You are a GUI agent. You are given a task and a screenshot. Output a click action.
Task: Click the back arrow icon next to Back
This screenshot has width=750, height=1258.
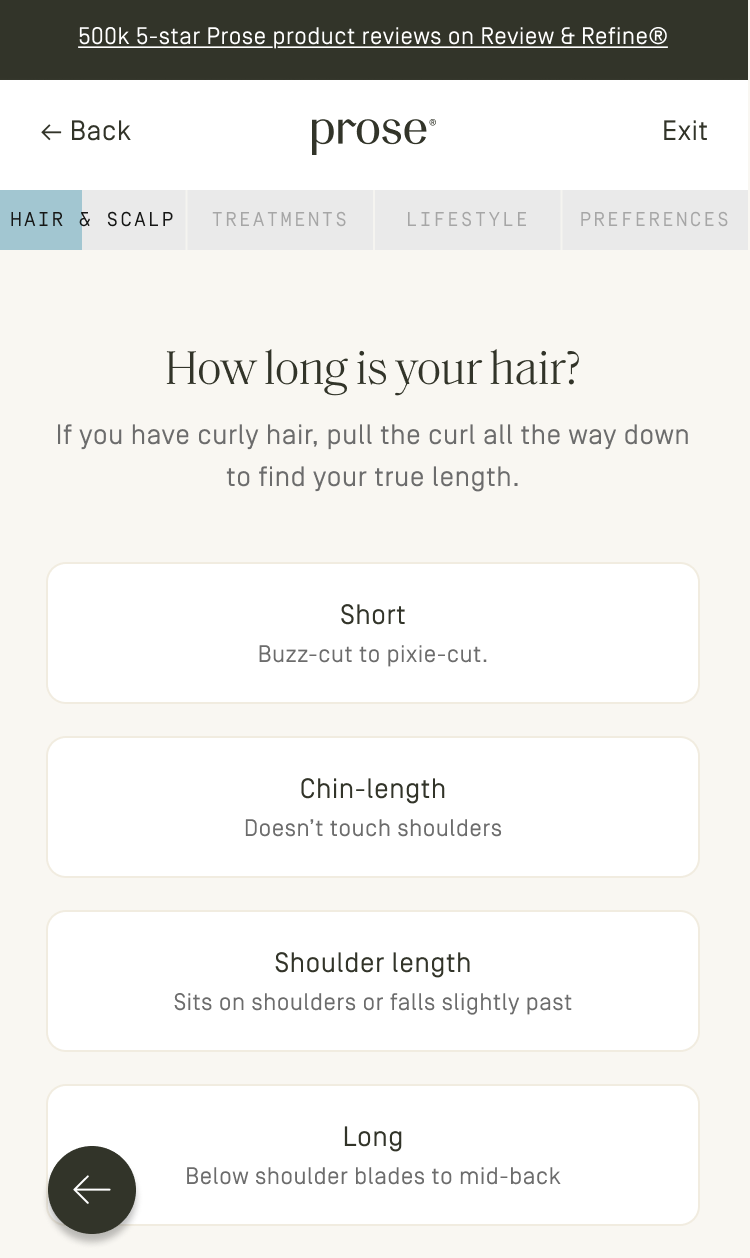coord(51,131)
